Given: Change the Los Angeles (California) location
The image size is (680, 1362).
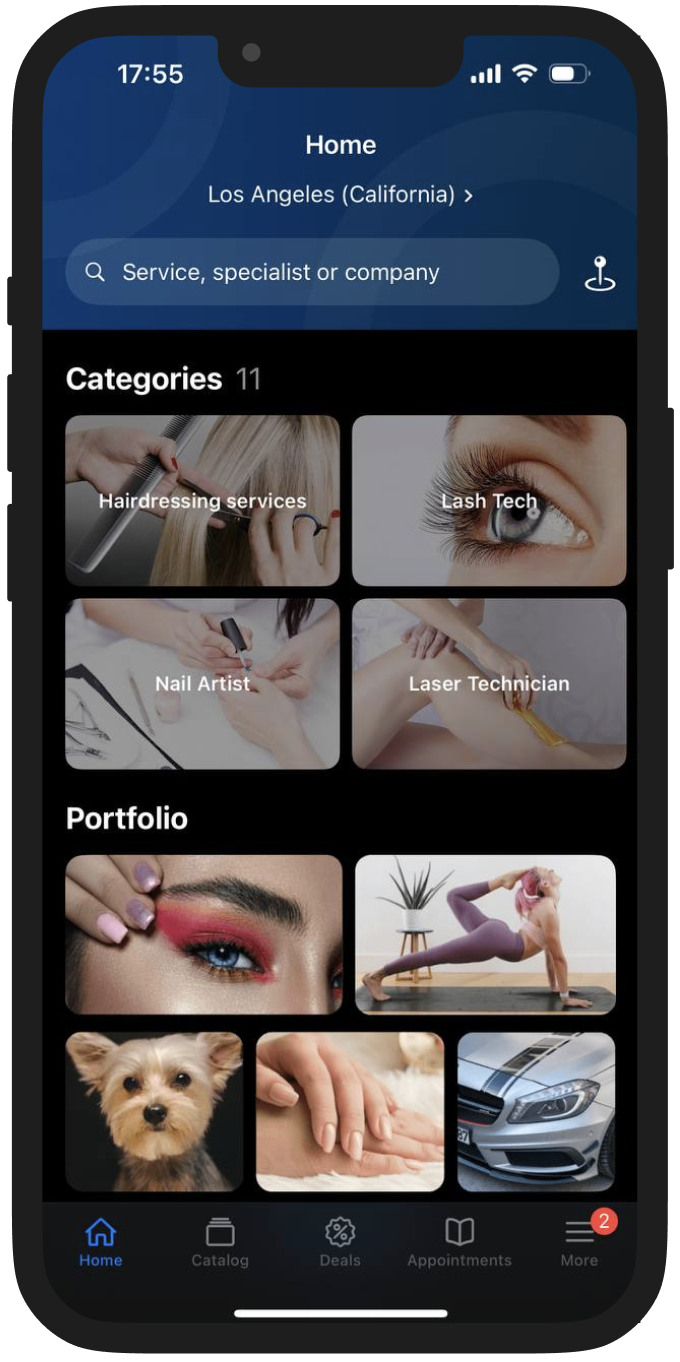Looking at the screenshot, I should point(340,195).
